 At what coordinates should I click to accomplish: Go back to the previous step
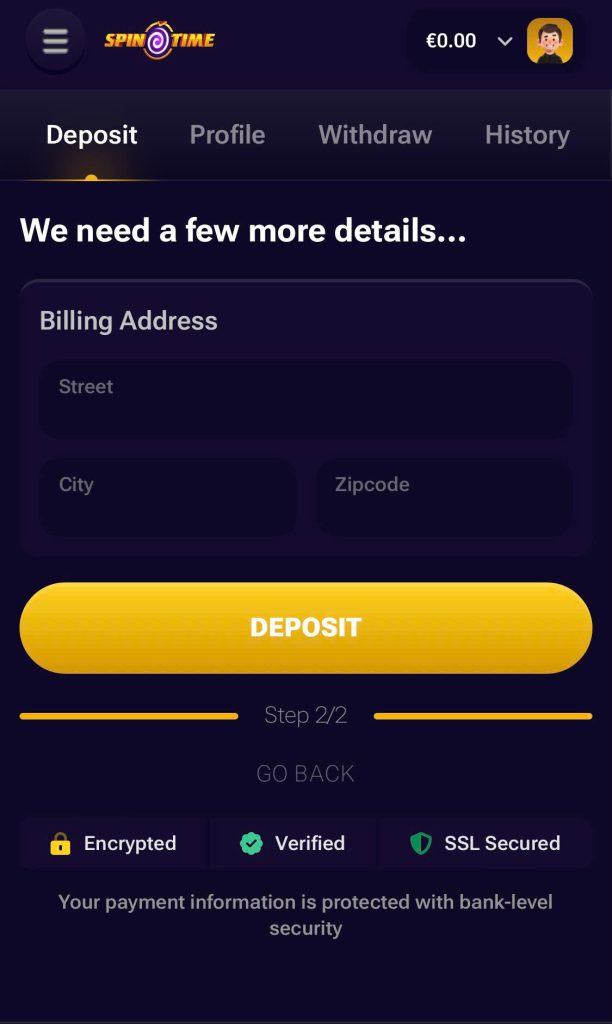point(305,773)
